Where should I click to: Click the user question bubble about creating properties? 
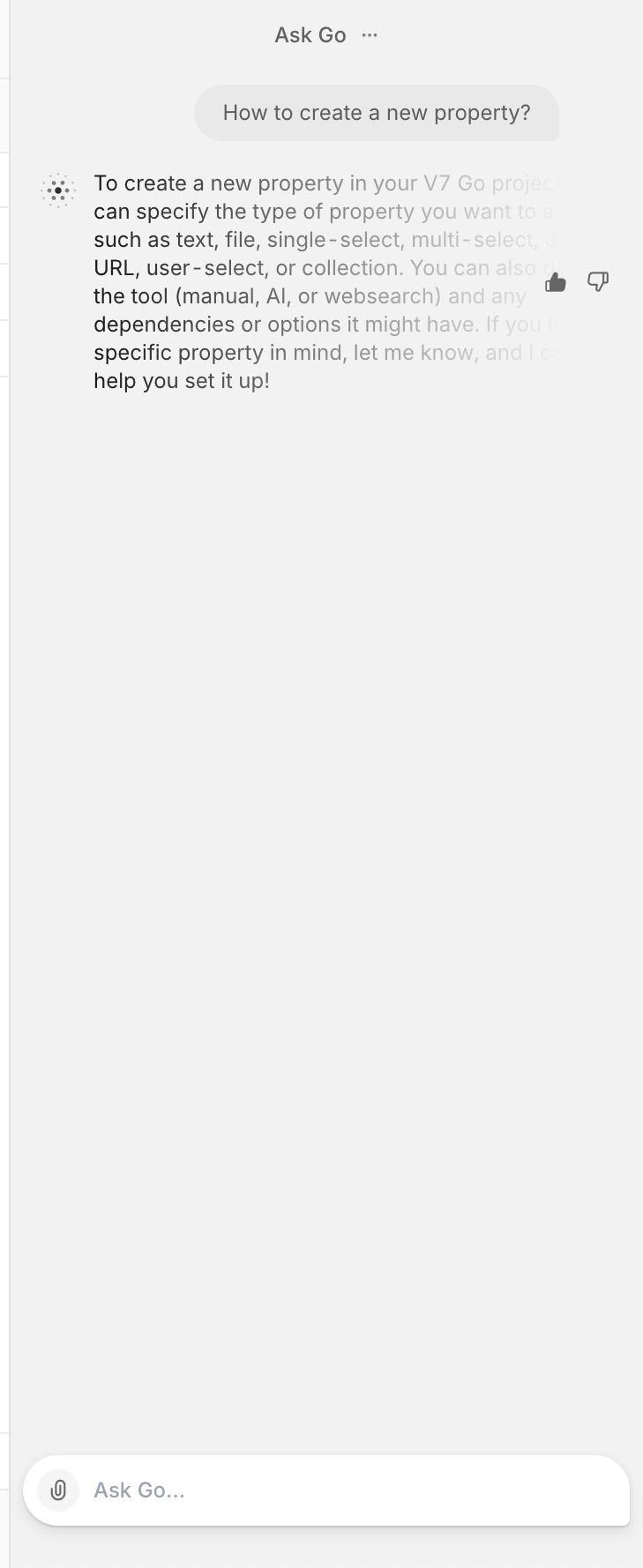(377, 113)
